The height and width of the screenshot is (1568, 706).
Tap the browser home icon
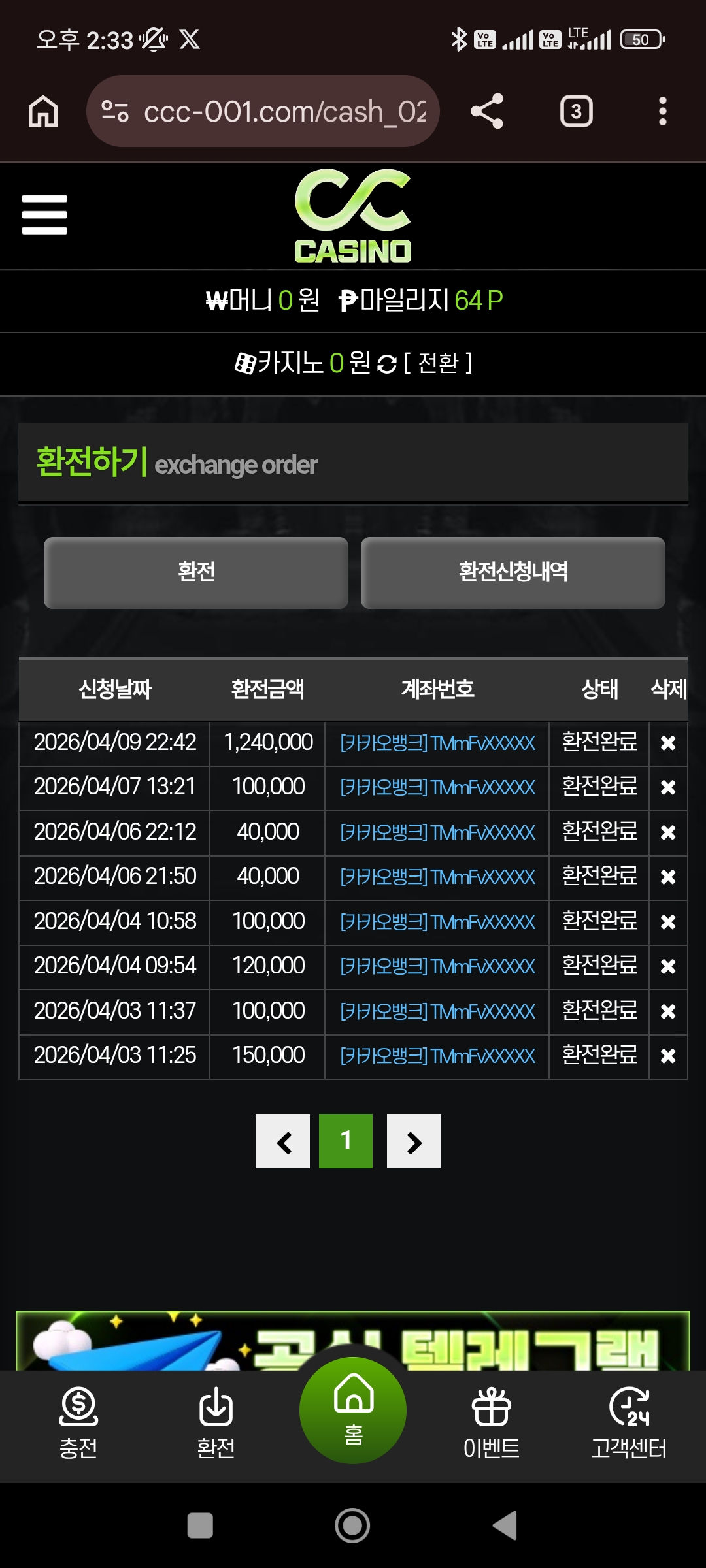point(43,111)
